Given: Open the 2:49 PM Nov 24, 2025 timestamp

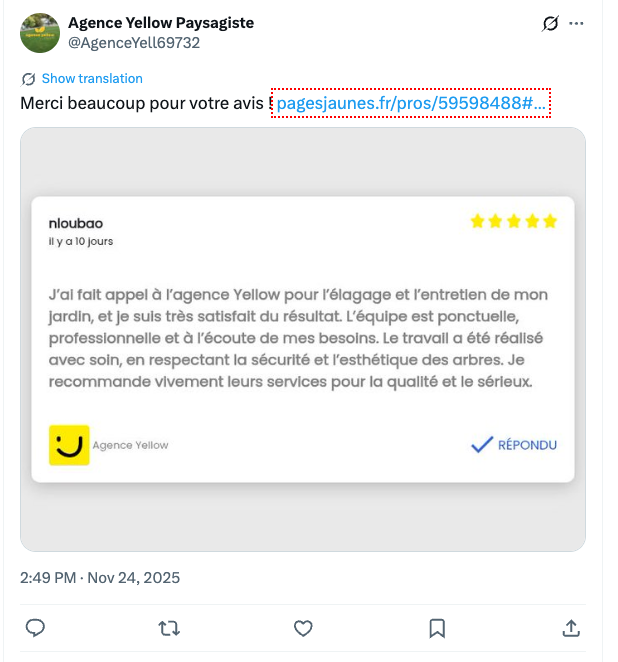Looking at the screenshot, I should [100, 577].
